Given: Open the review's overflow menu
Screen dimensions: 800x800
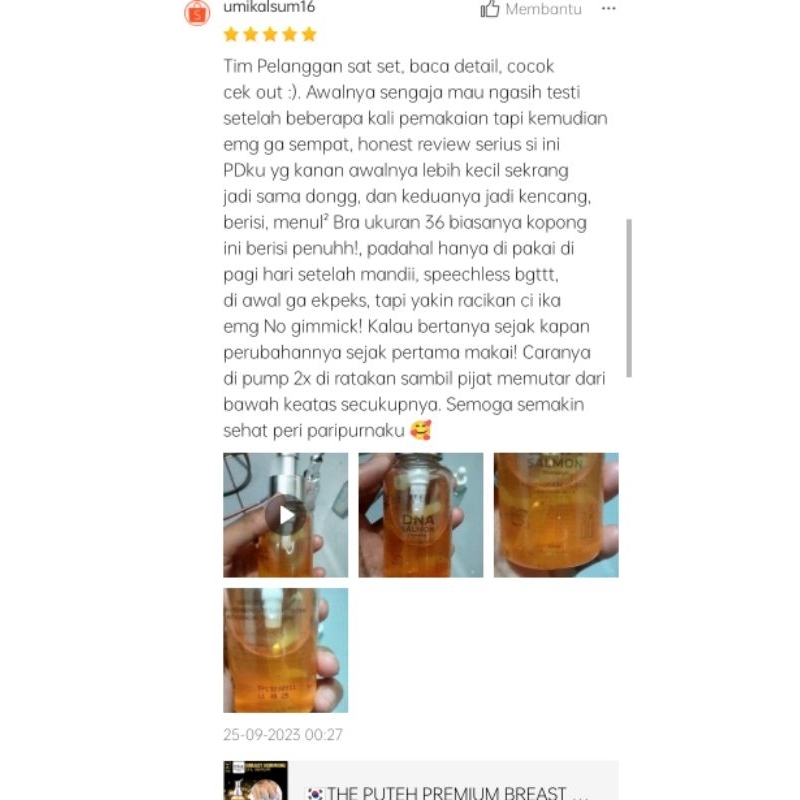Looking at the screenshot, I should 608,9.
